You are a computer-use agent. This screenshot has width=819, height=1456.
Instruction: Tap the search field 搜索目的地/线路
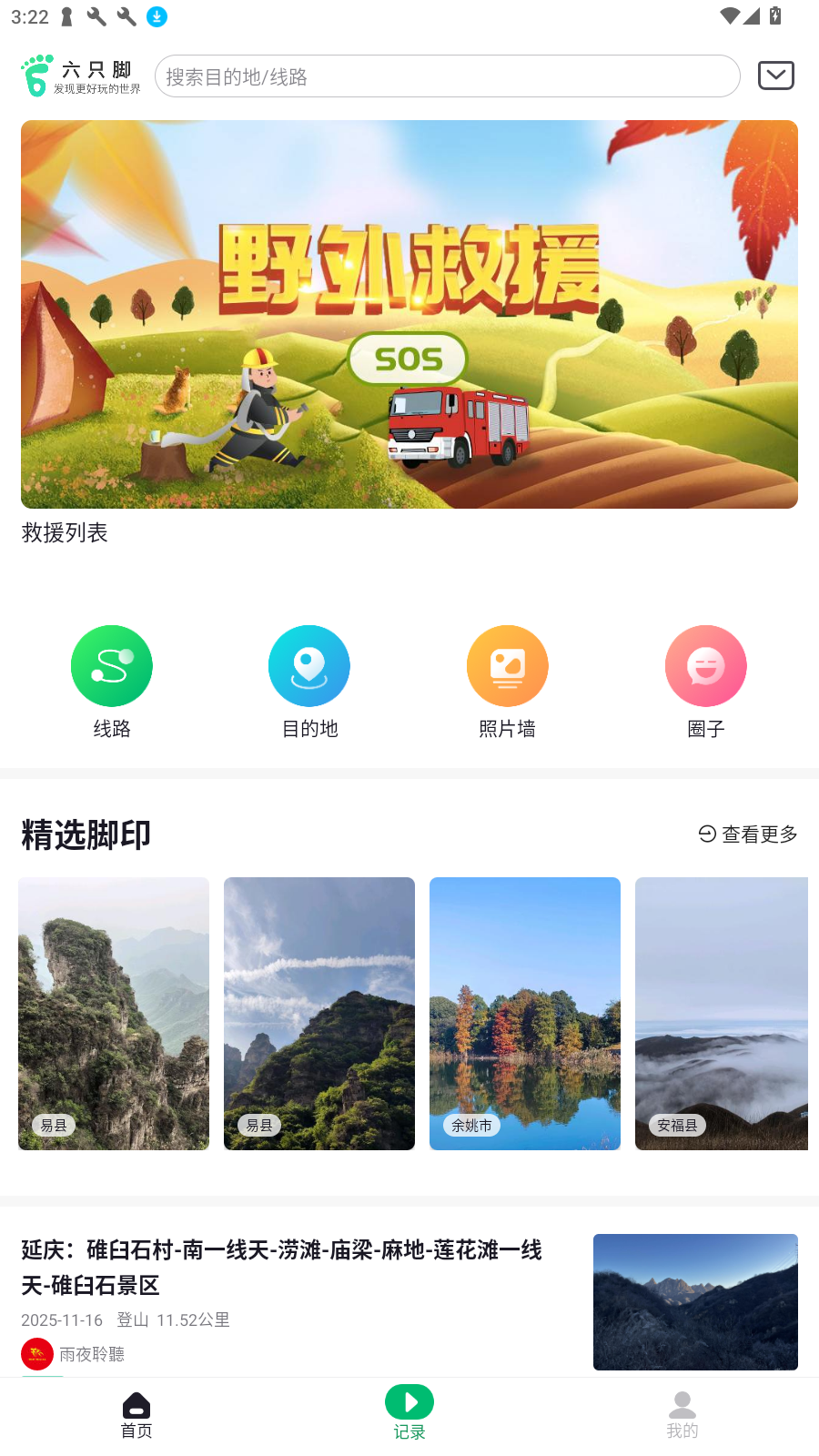point(448,76)
